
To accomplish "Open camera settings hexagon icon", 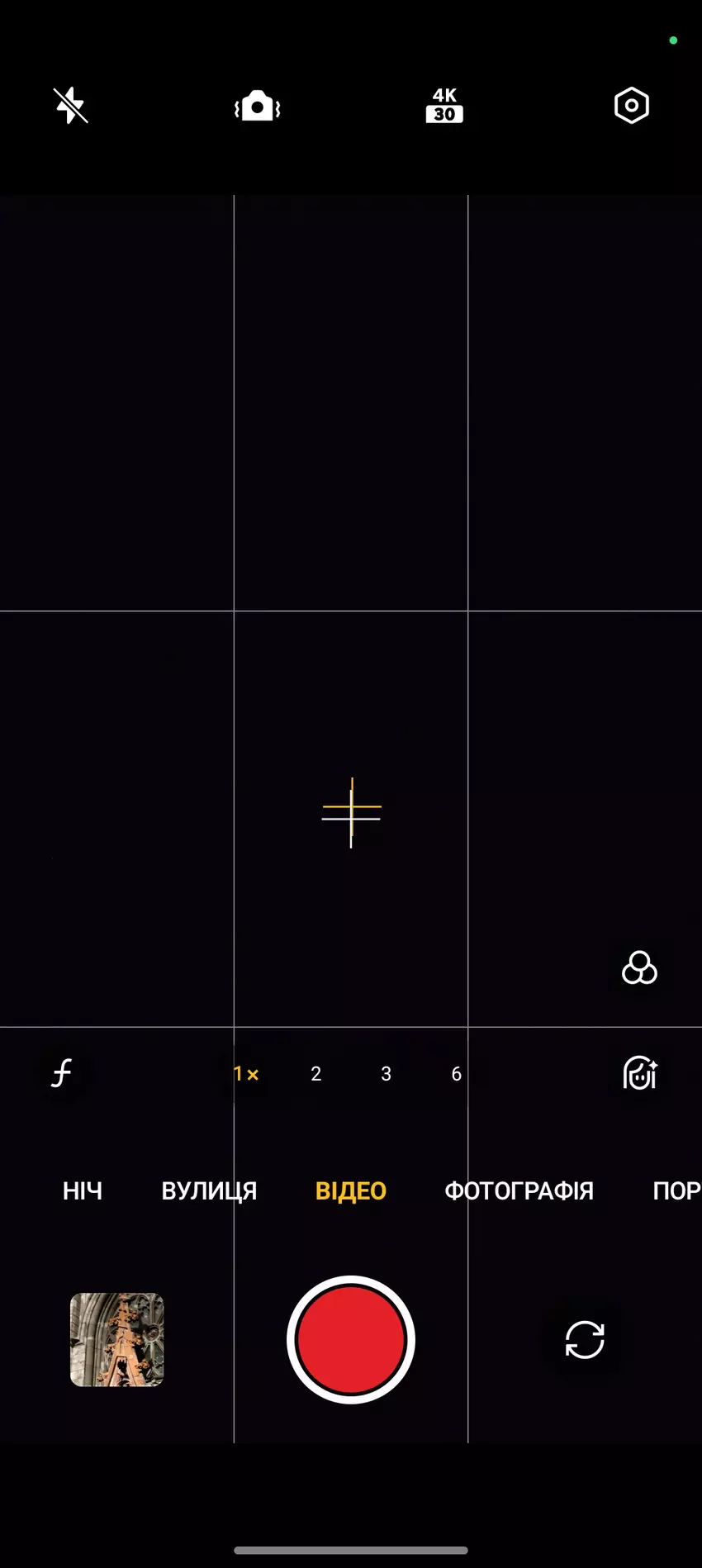I will tap(632, 105).
